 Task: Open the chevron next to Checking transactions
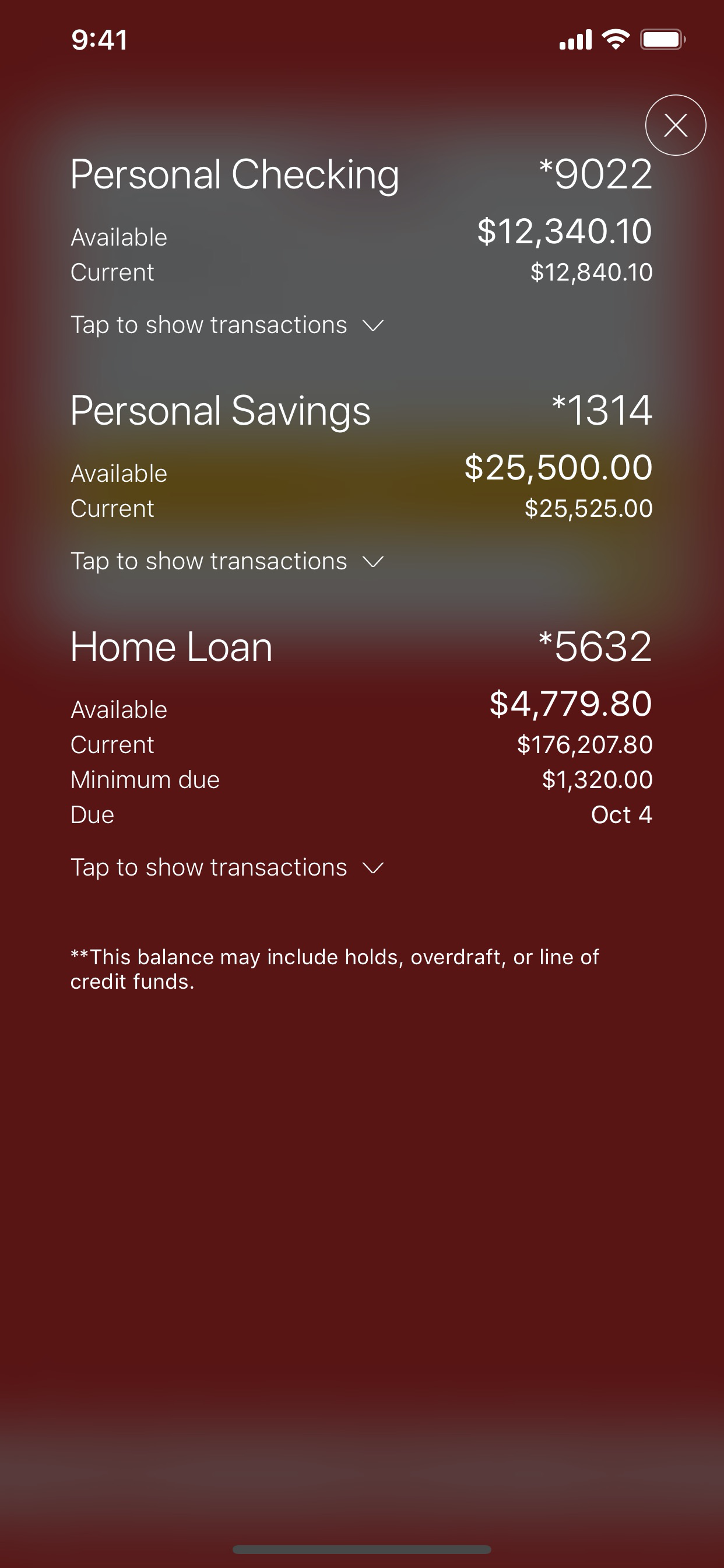click(x=372, y=325)
